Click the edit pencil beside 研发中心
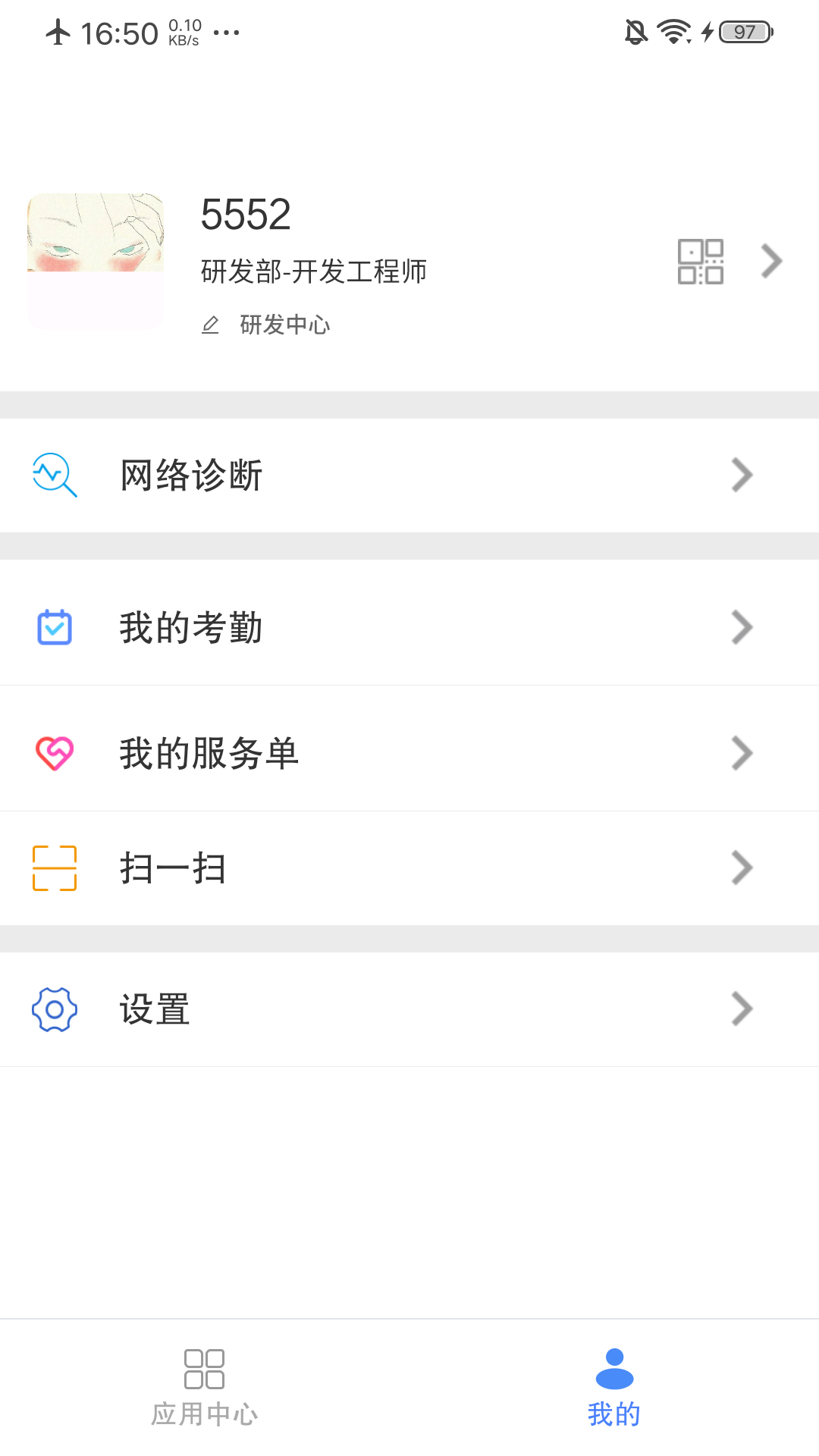This screenshot has height=1456, width=819. coord(209,324)
